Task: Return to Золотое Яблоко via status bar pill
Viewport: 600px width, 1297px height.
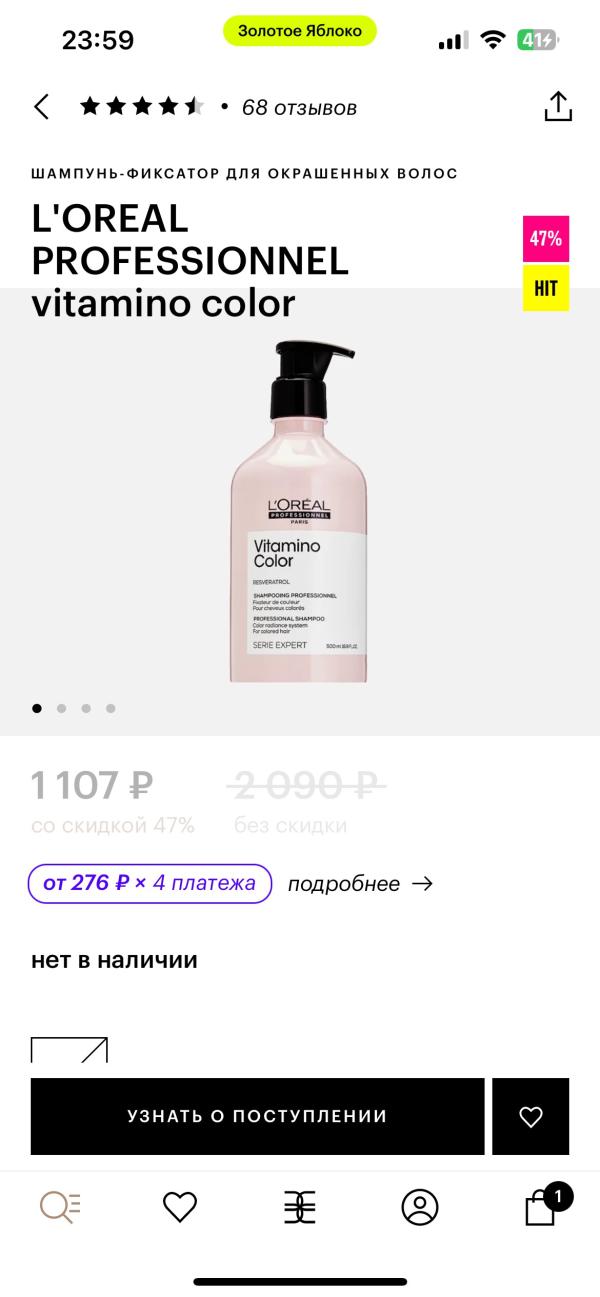Action: pyautogui.click(x=300, y=31)
